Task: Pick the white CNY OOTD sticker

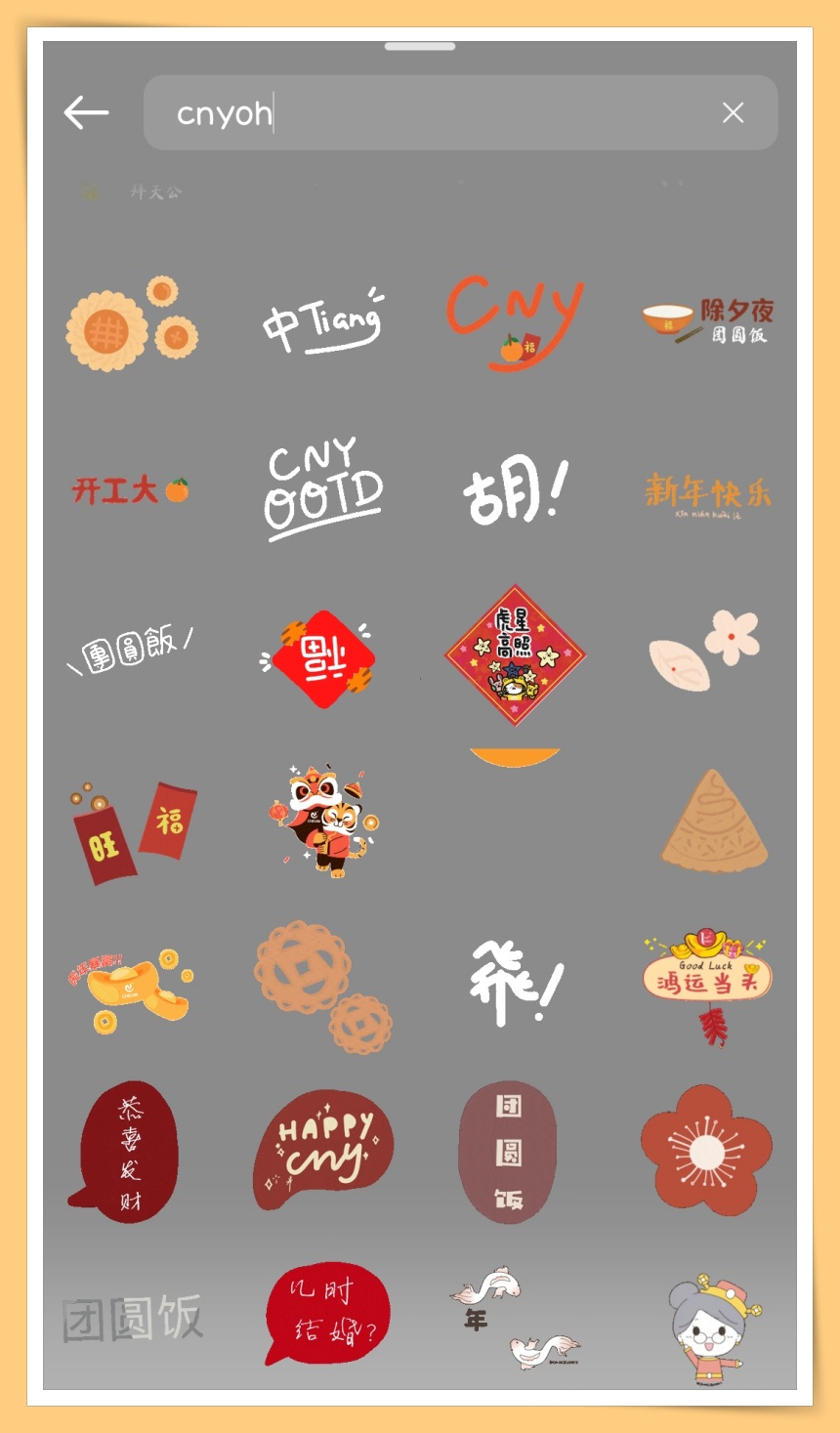Action: tap(323, 488)
